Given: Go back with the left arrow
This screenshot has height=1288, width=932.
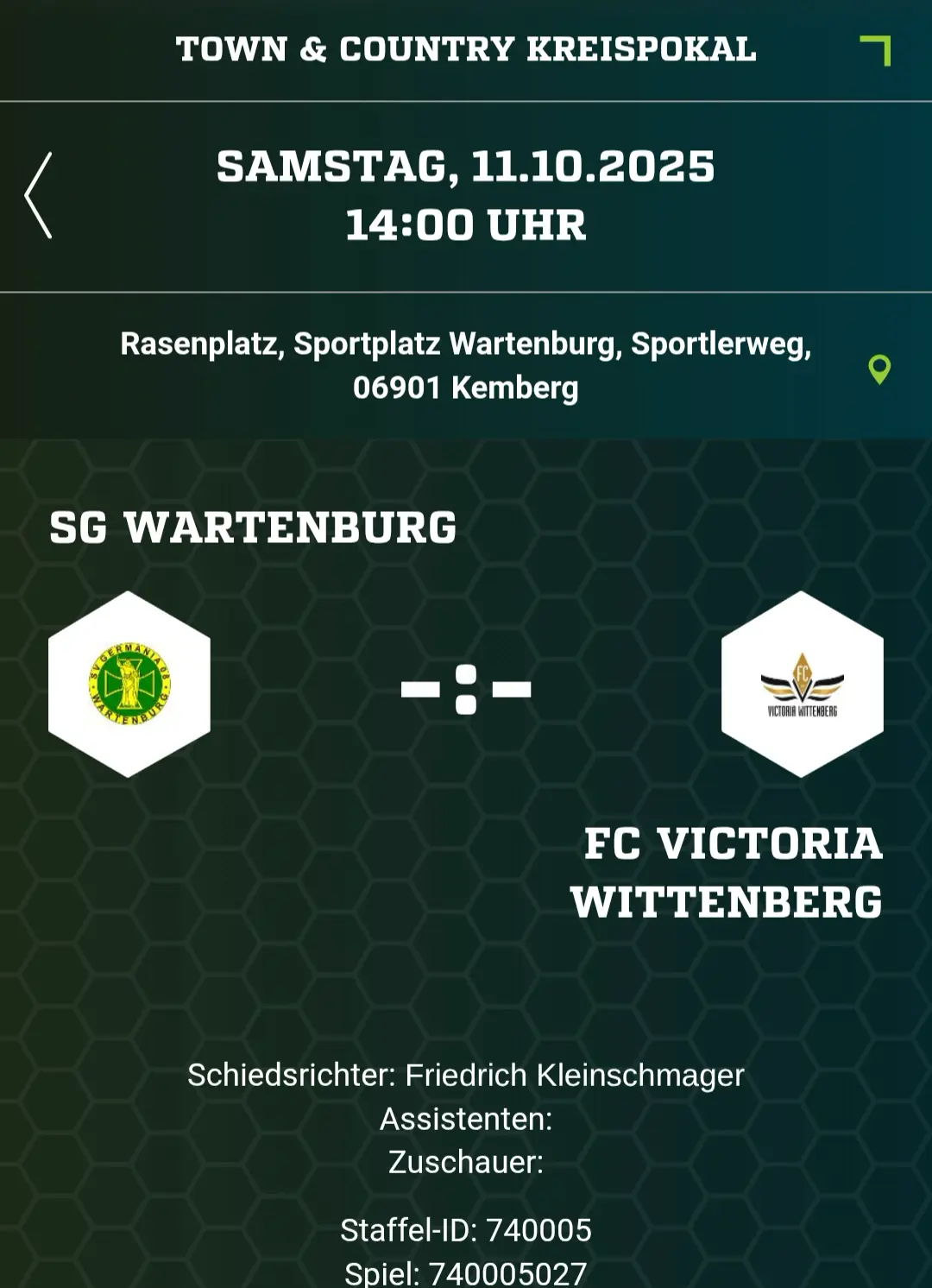Looking at the screenshot, I should pos(39,195).
